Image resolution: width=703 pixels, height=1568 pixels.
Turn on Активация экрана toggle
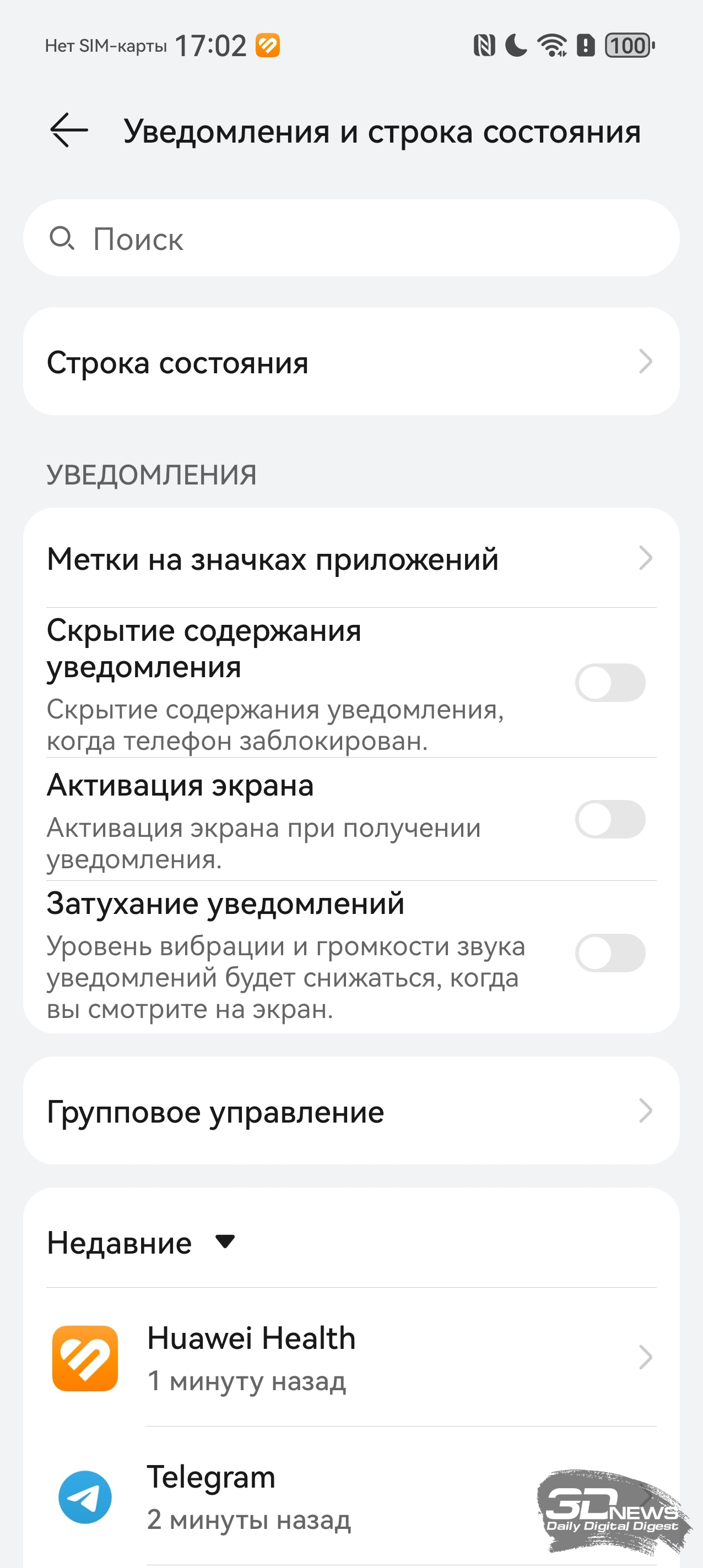(610, 819)
